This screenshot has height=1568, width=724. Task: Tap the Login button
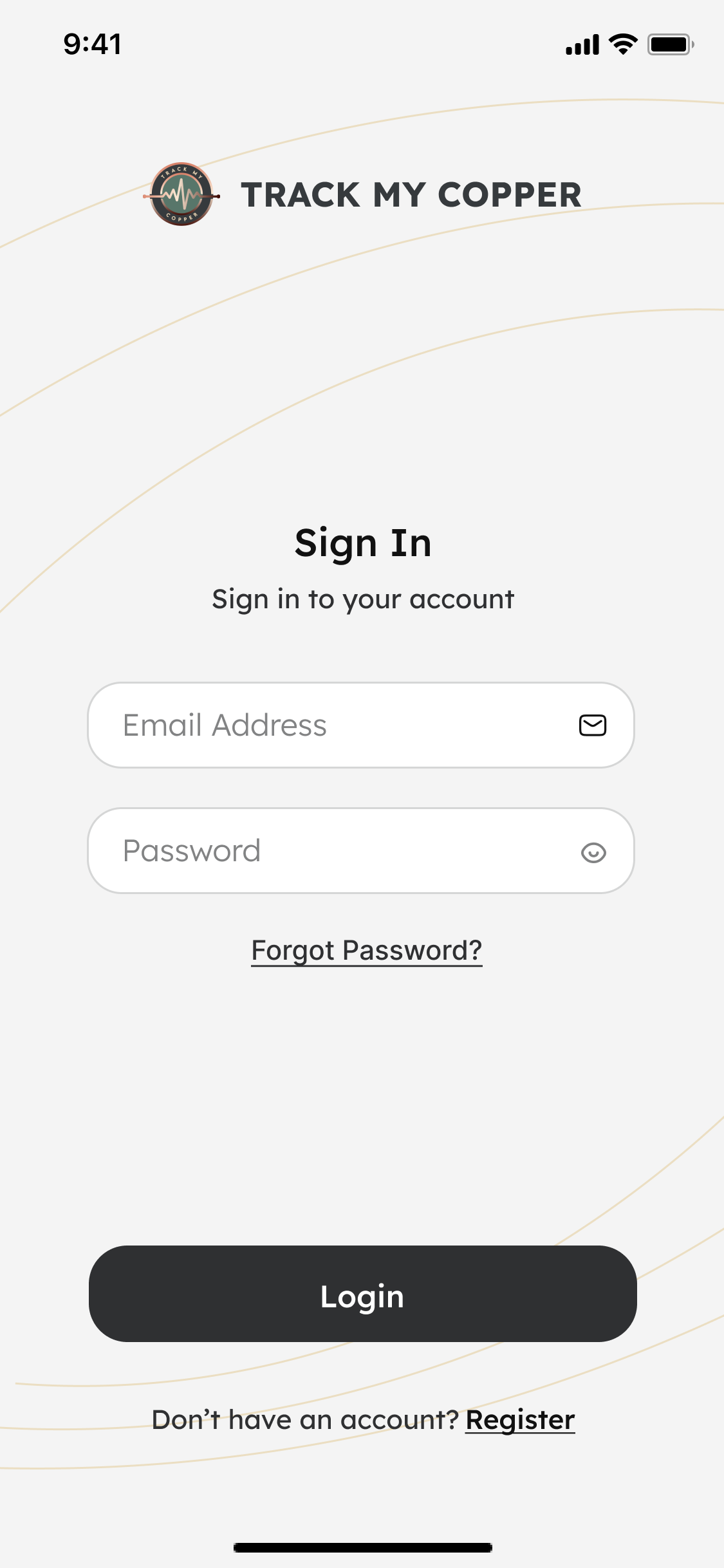[362, 1294]
